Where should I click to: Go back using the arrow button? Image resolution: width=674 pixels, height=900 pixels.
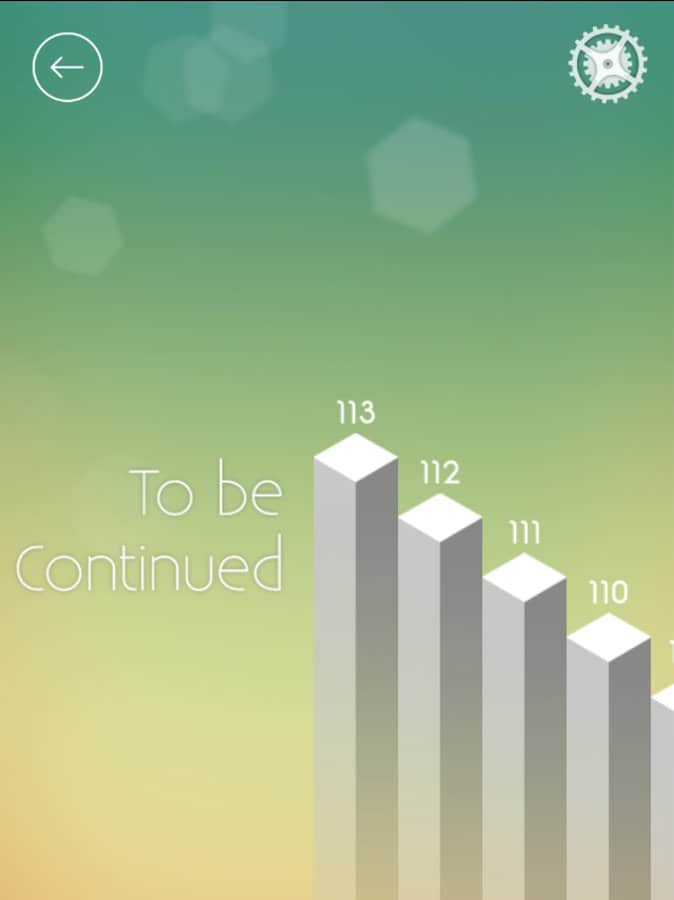[x=67, y=68]
